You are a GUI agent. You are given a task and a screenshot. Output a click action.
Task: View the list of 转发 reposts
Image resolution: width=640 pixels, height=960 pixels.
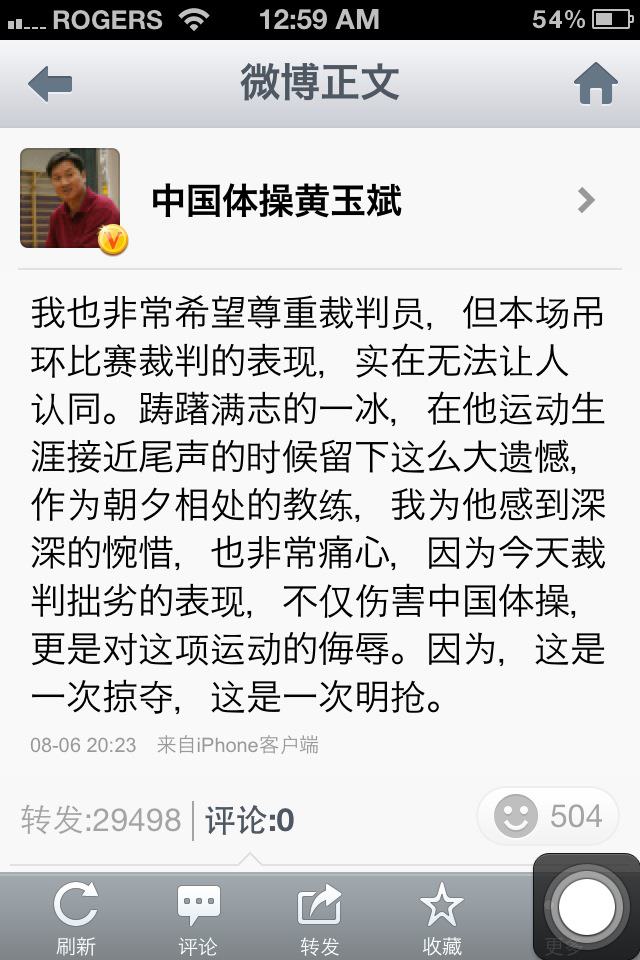click(100, 820)
